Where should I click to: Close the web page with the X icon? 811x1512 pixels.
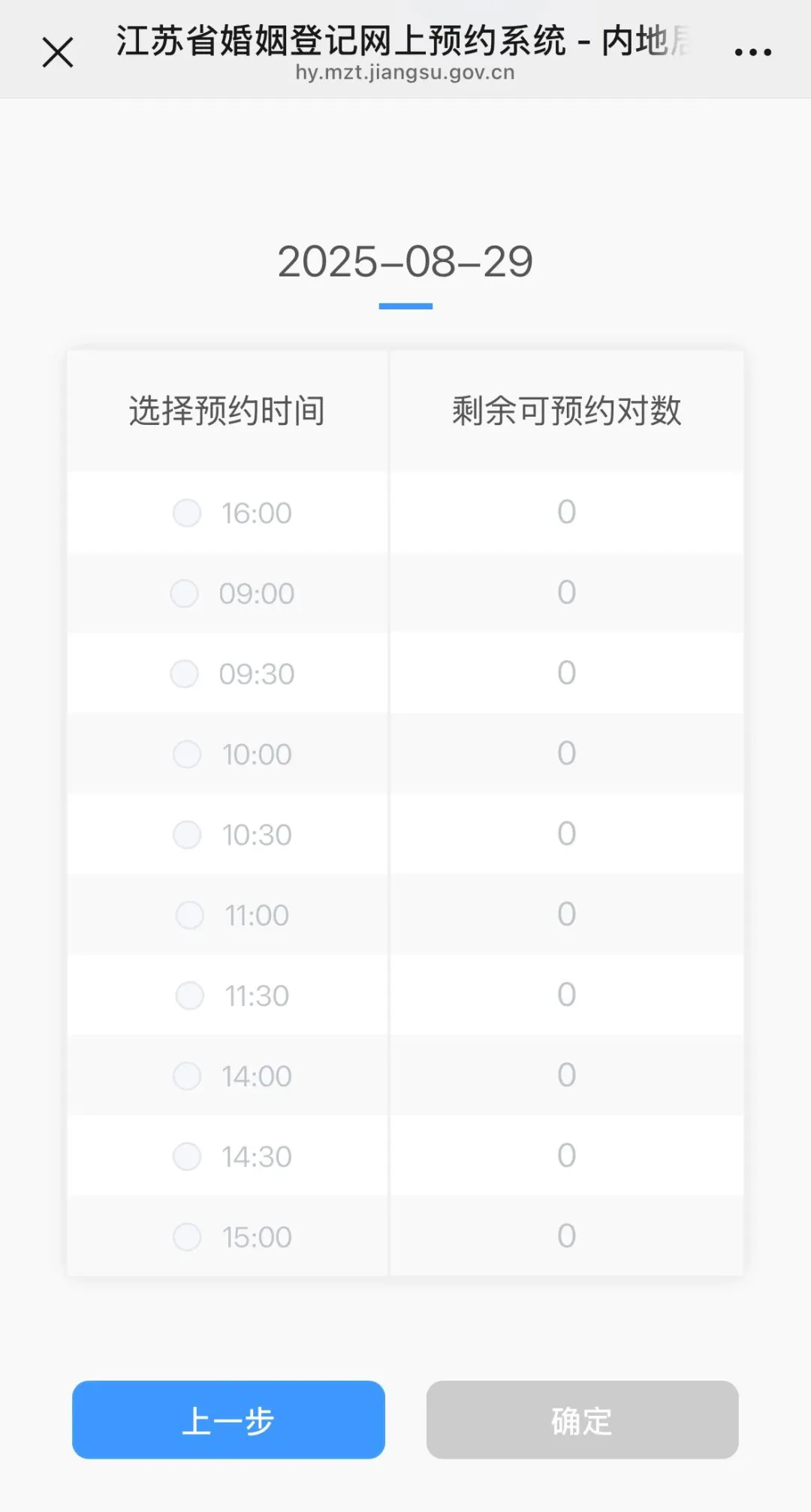[58, 53]
